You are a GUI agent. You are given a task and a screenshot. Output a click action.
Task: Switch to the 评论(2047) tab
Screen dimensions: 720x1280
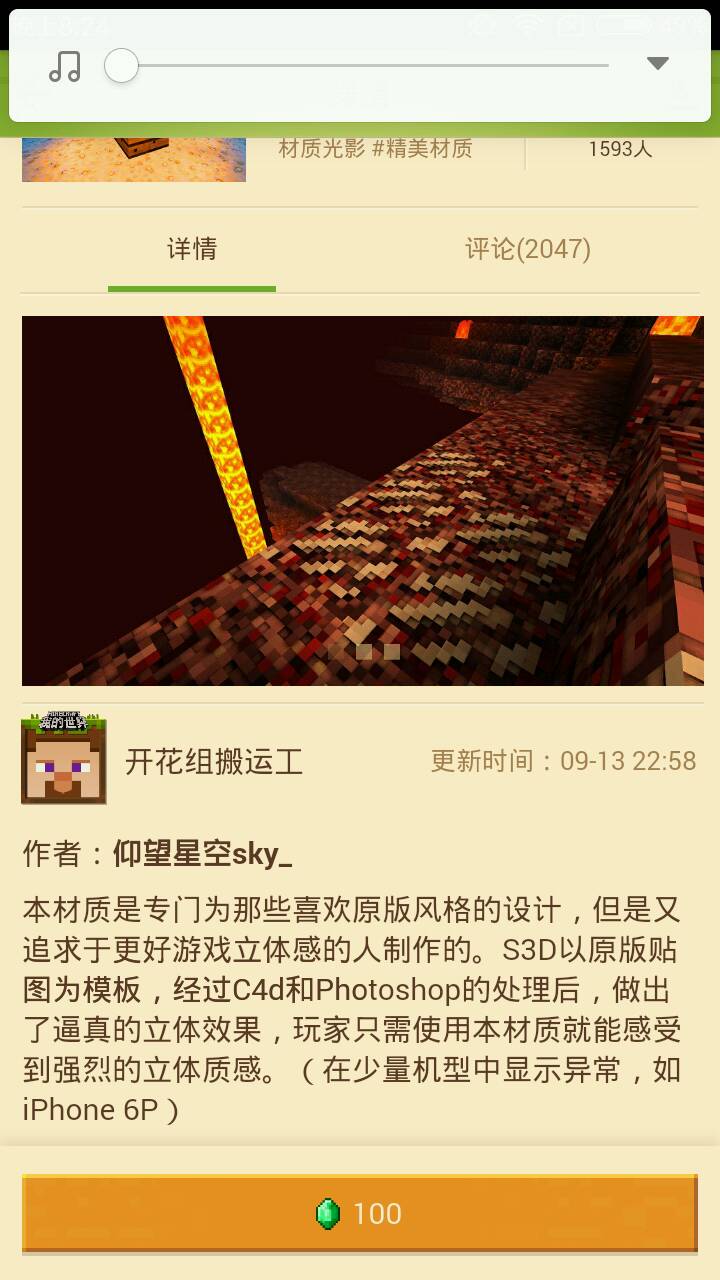(528, 250)
